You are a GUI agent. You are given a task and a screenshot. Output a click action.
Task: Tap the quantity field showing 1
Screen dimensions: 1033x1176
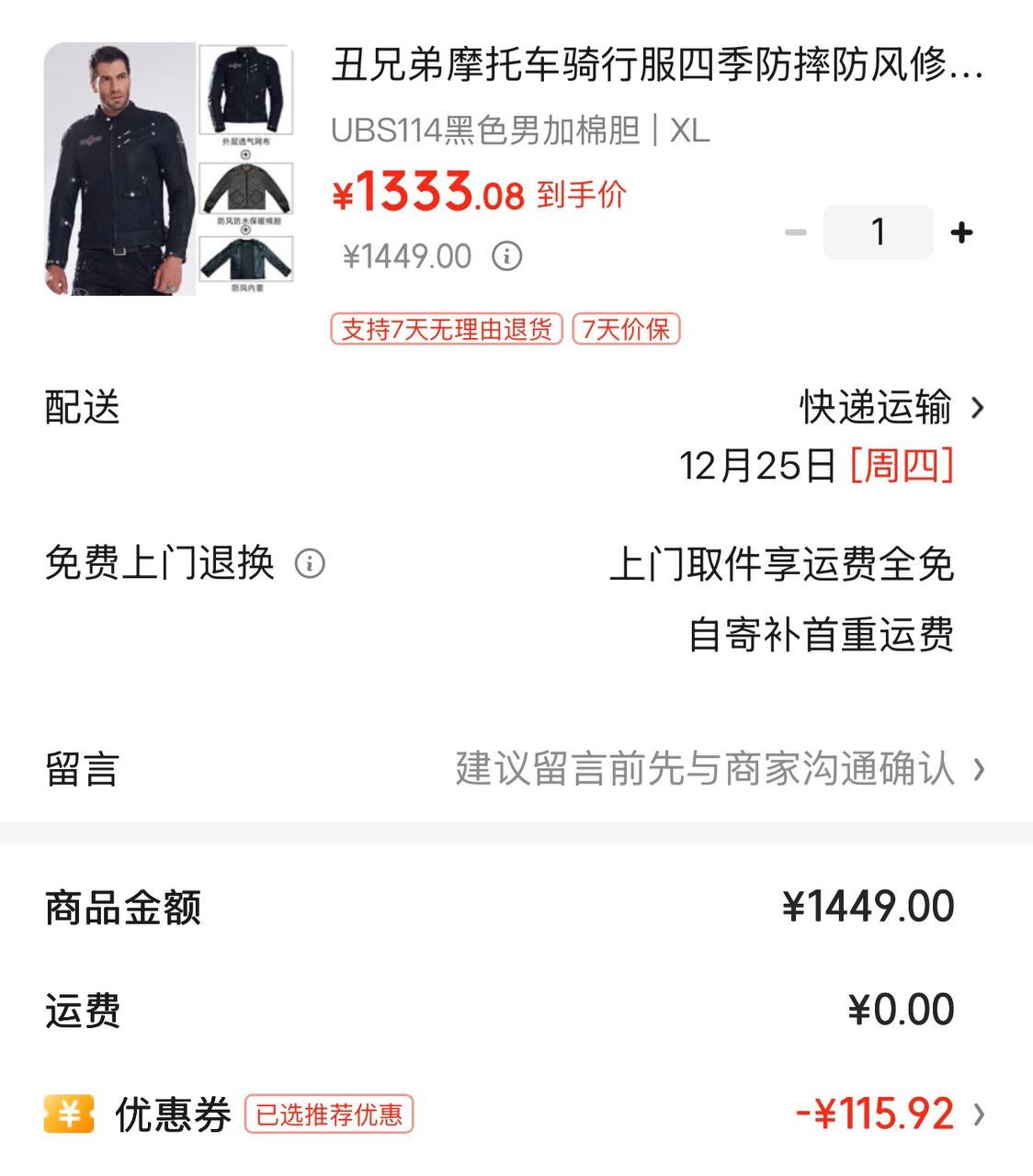[x=878, y=232]
